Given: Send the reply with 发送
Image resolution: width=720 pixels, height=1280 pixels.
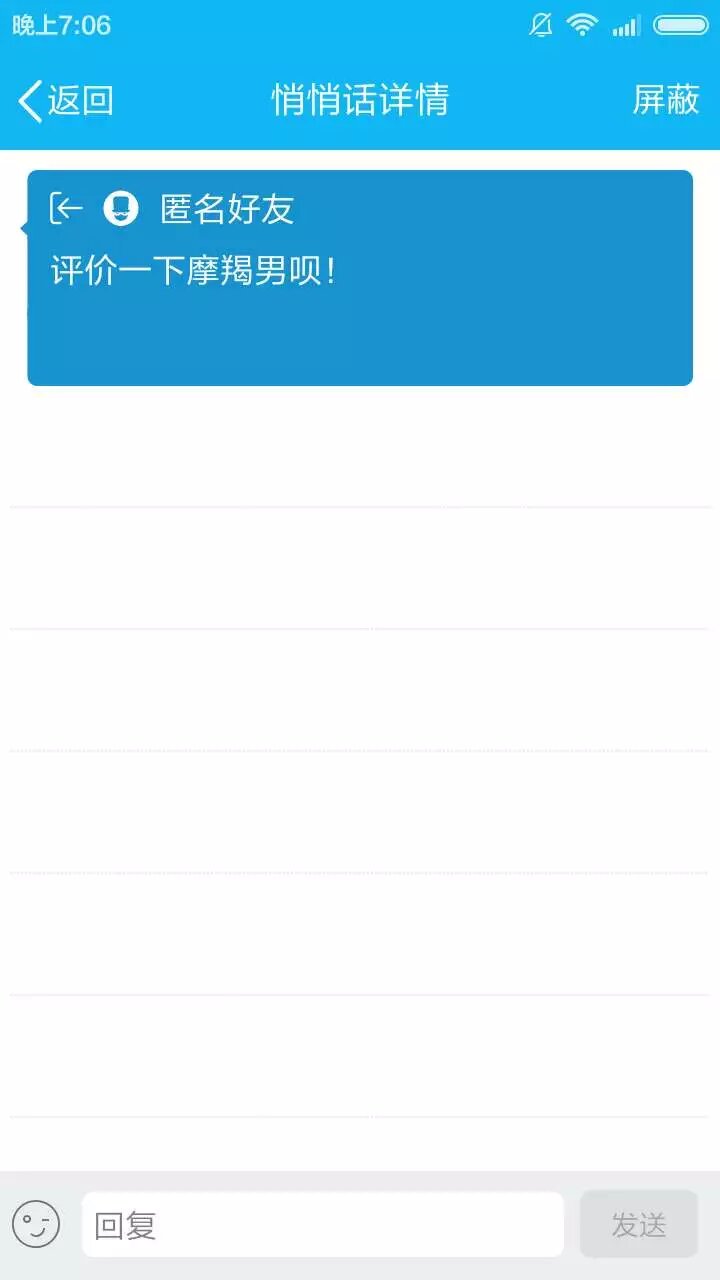Looking at the screenshot, I should (x=638, y=1224).
